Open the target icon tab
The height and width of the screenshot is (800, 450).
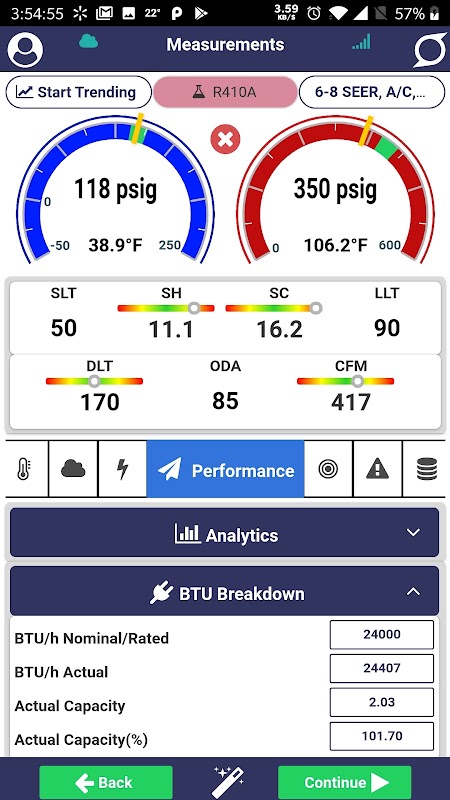click(x=328, y=469)
